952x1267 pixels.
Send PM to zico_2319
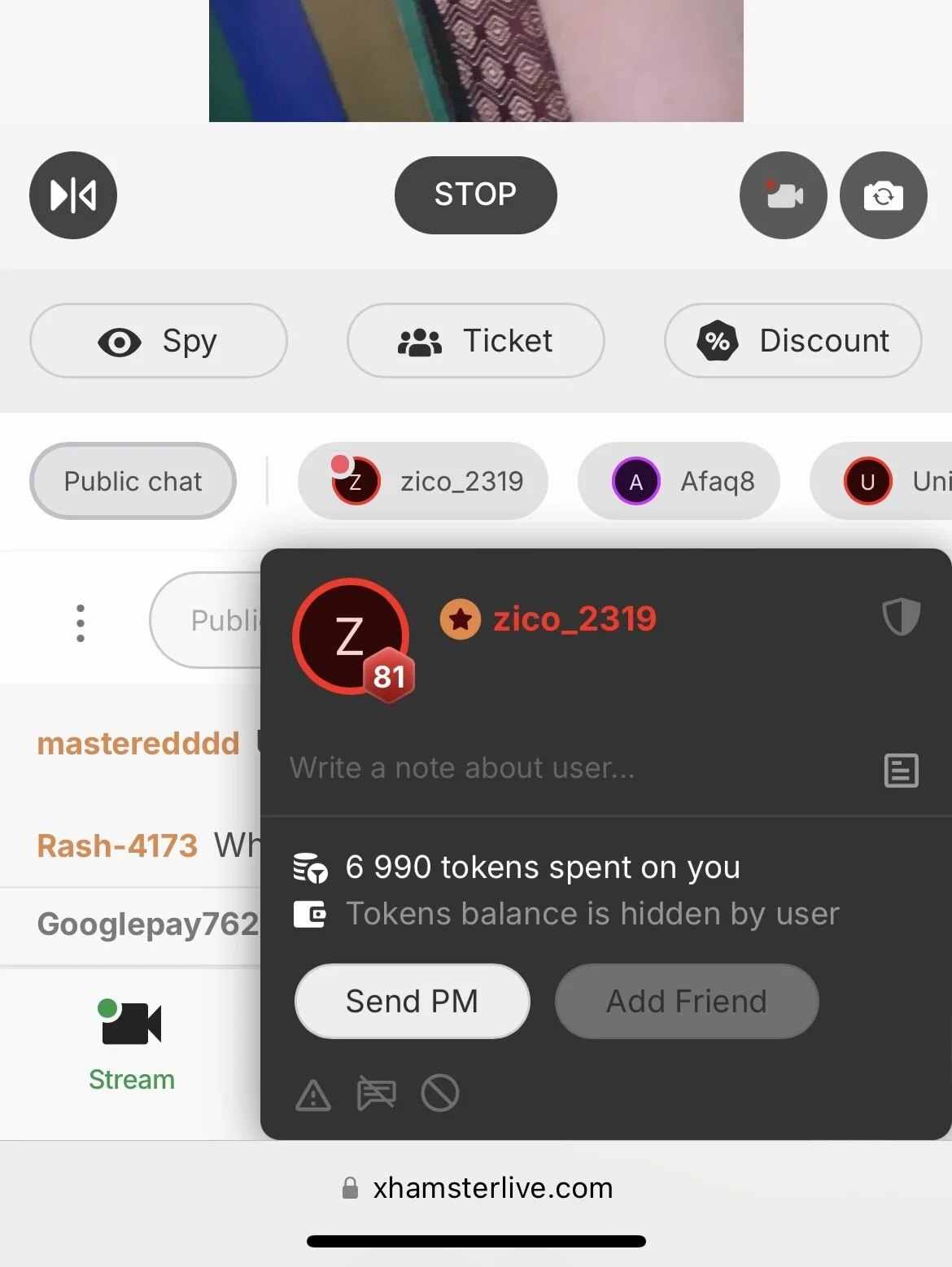(x=412, y=1001)
